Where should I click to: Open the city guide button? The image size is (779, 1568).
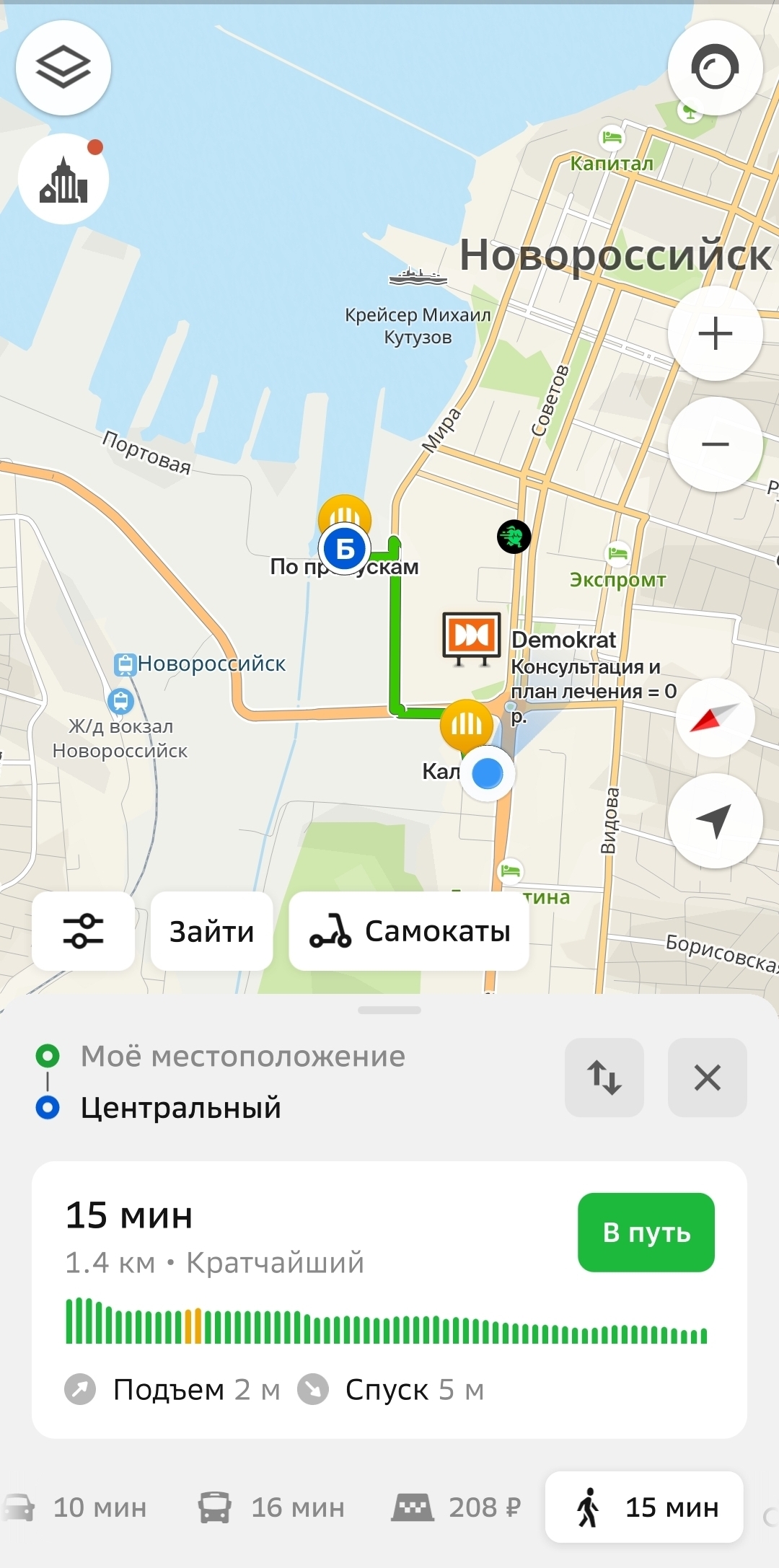pos(63,179)
